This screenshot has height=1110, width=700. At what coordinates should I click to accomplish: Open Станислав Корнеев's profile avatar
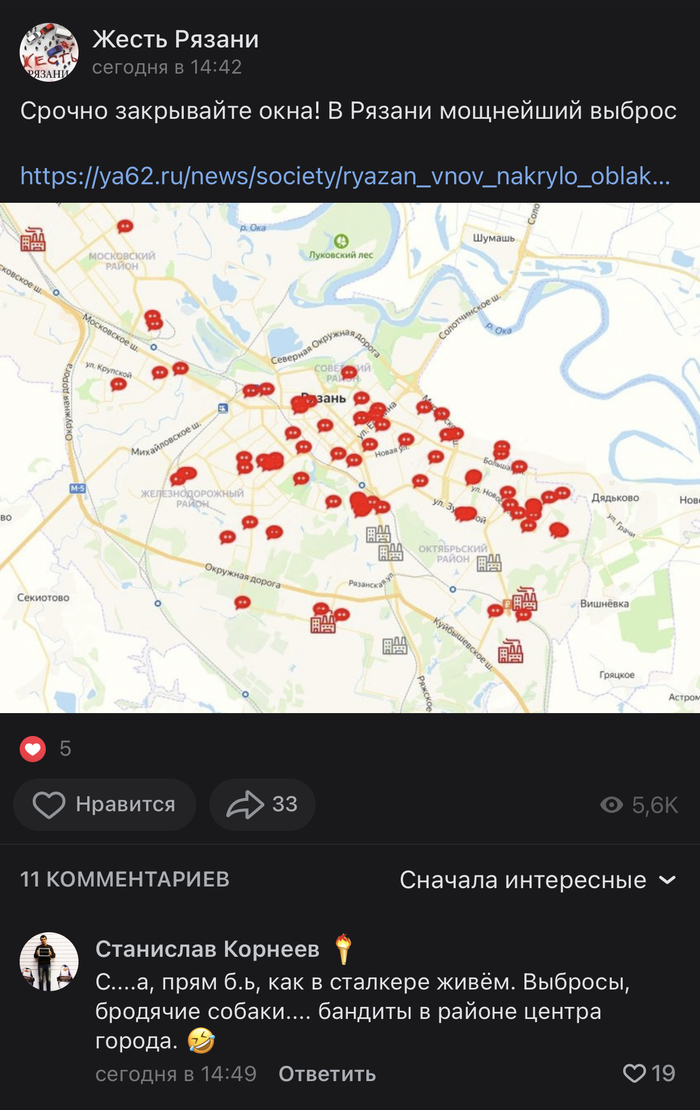coord(49,962)
